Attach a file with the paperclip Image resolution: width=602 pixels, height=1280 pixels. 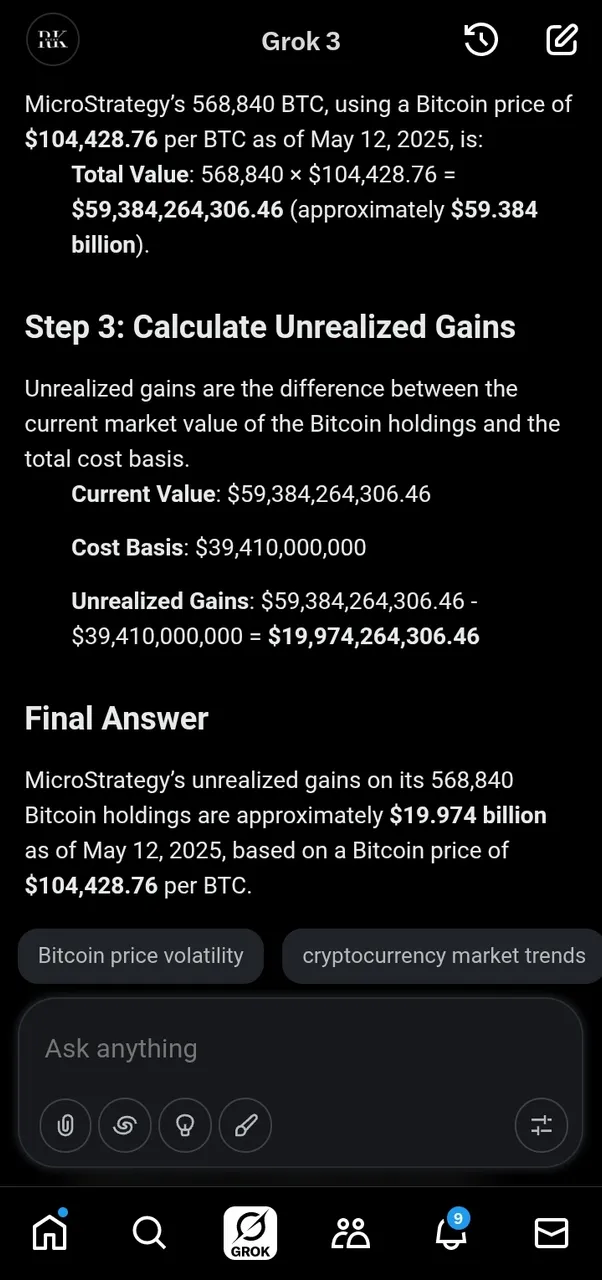(x=65, y=1126)
